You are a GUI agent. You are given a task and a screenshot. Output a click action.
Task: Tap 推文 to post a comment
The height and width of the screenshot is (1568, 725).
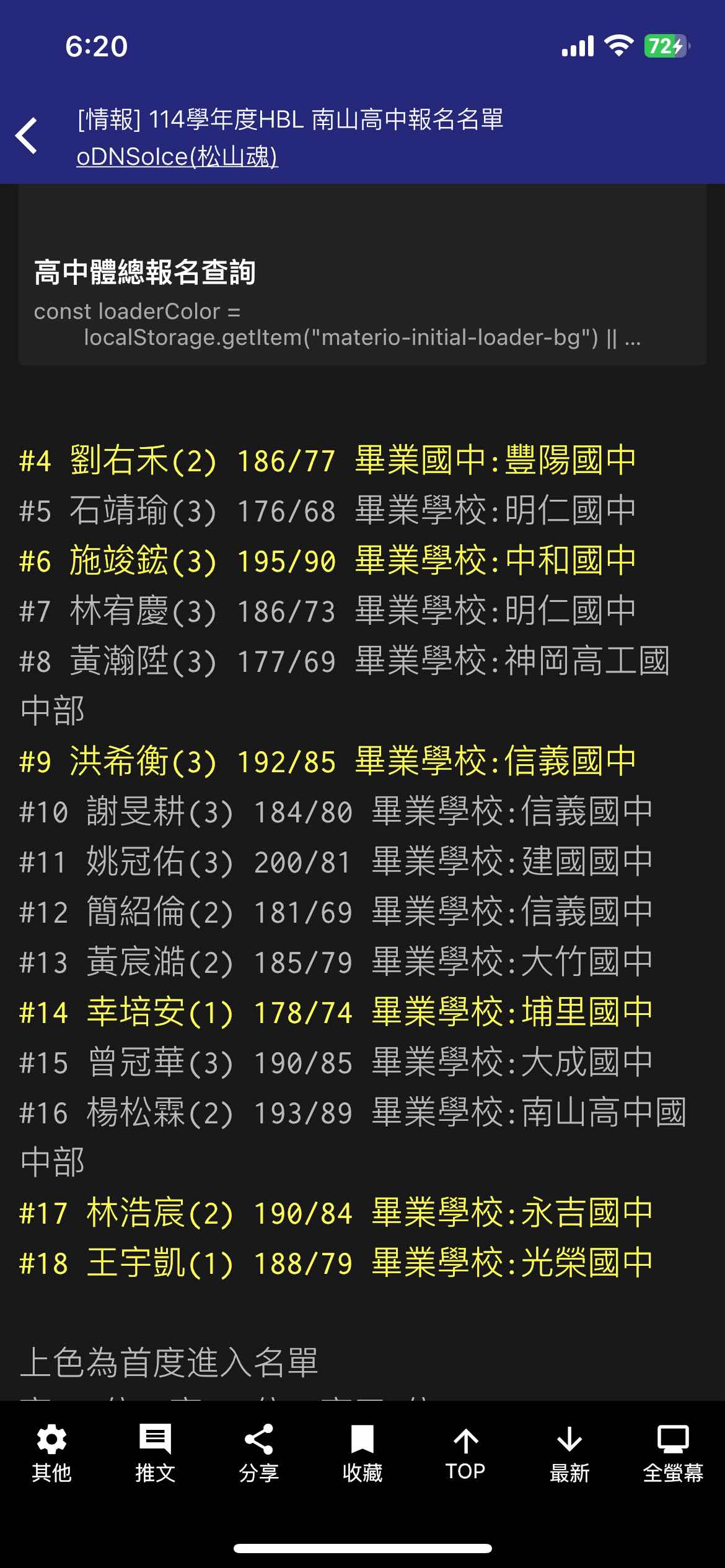[155, 1452]
